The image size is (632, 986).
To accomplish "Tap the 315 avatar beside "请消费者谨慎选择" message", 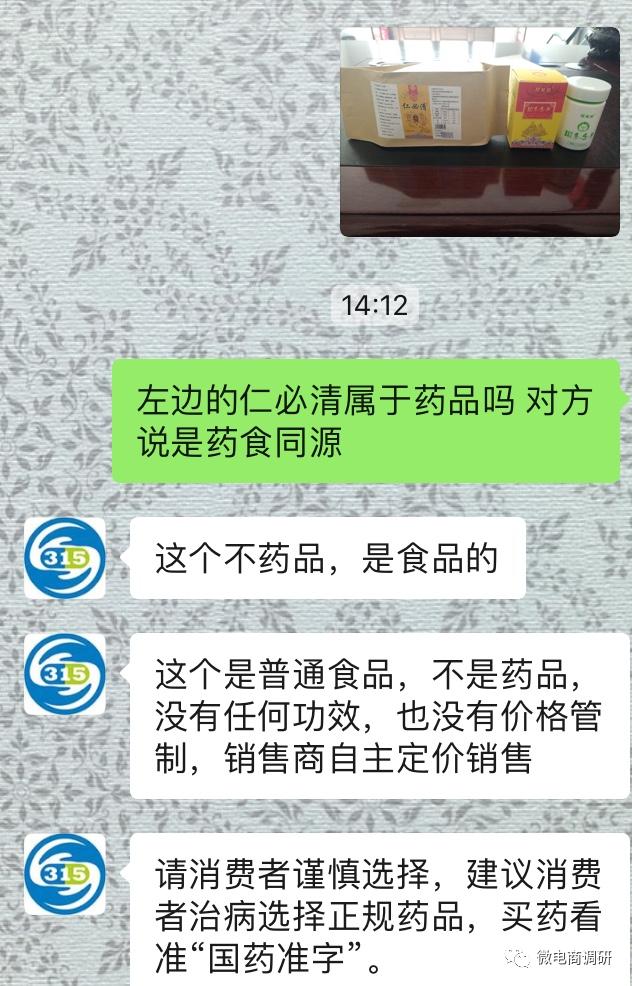I will point(65,873).
